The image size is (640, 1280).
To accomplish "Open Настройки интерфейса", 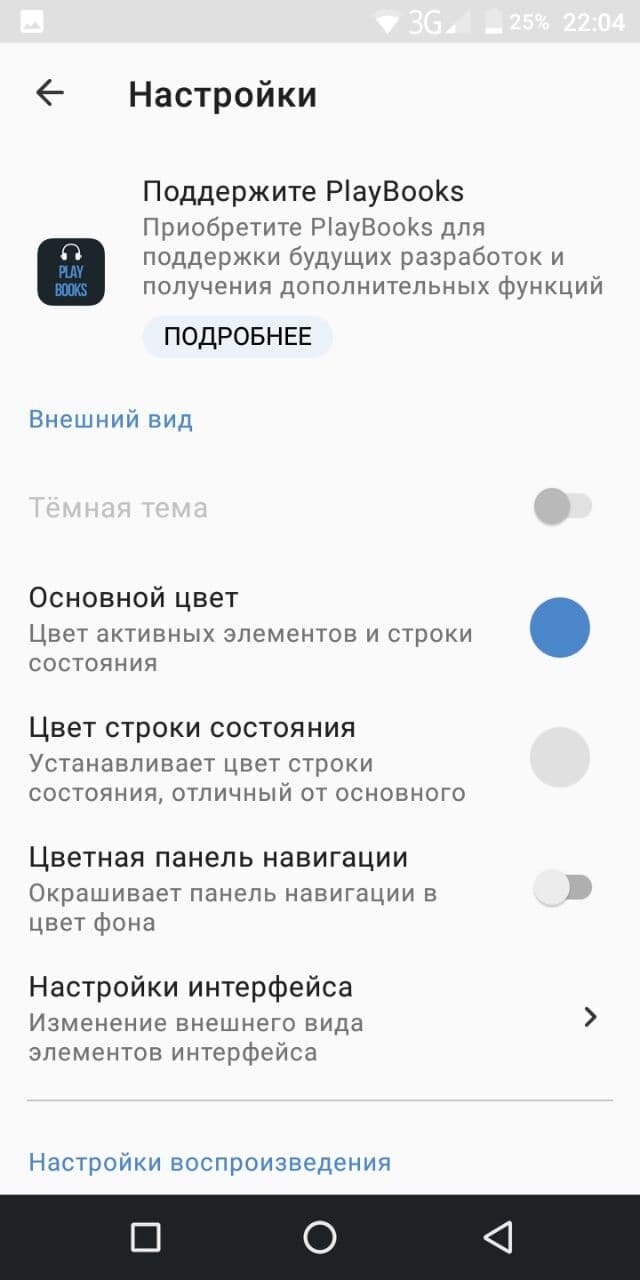I will point(320,1018).
